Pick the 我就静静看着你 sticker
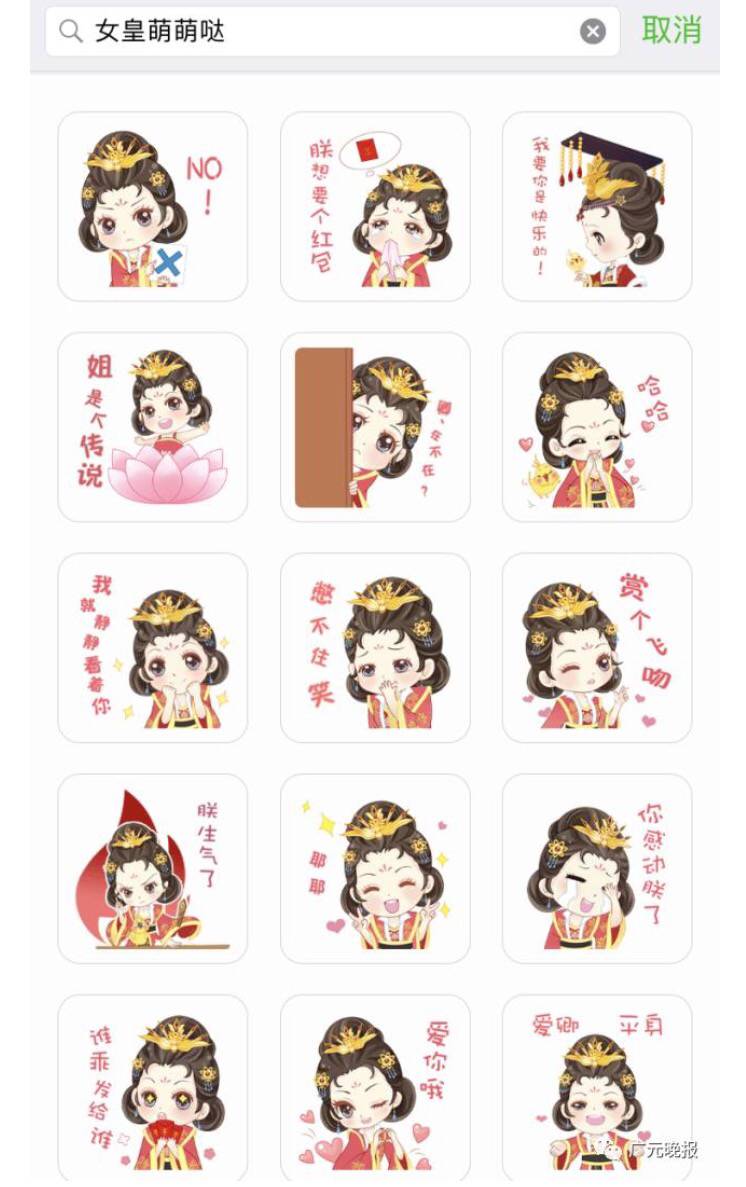746x1187 pixels. 152,648
